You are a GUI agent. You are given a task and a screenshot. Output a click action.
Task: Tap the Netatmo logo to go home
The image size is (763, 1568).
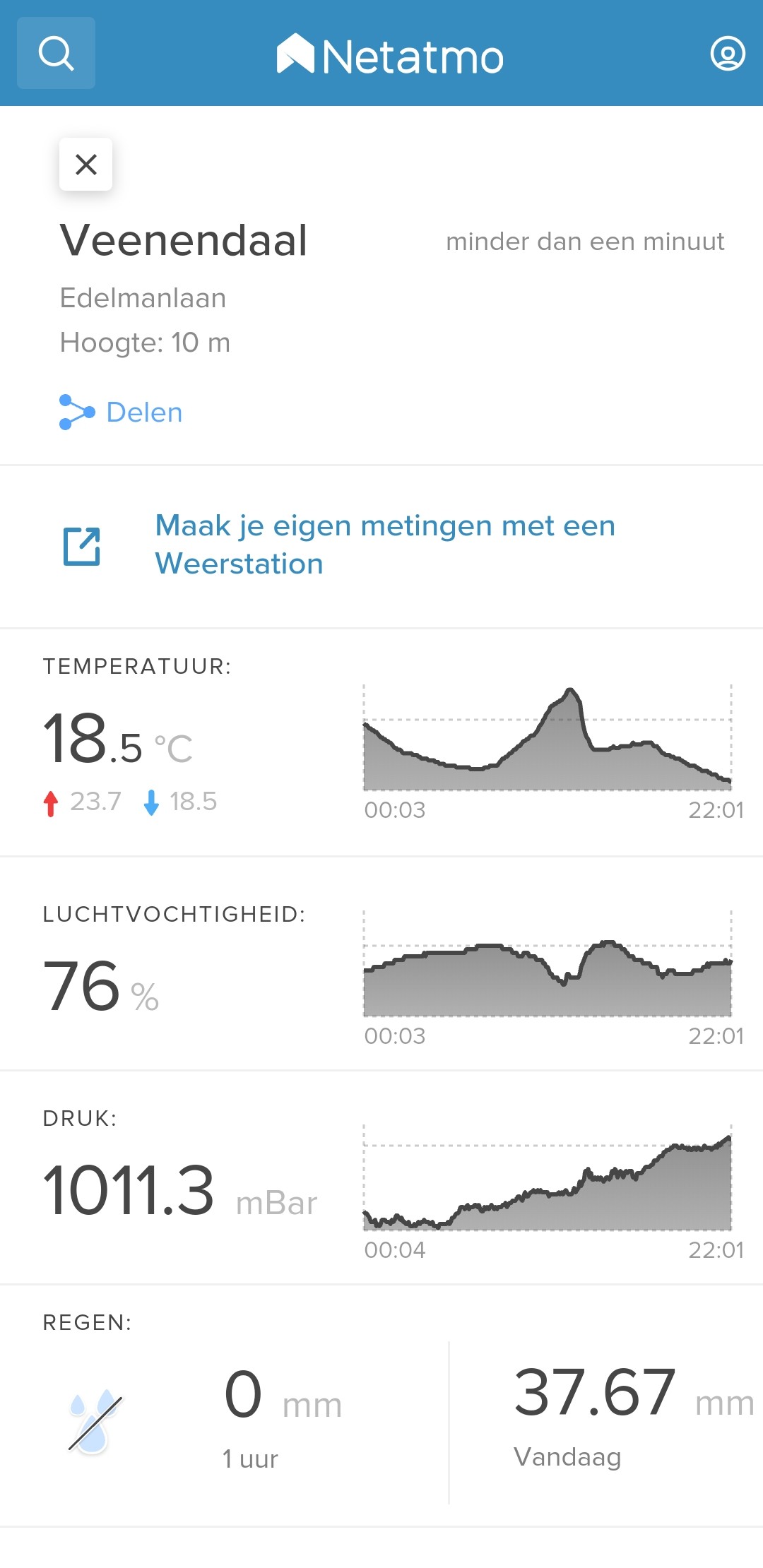tap(390, 55)
